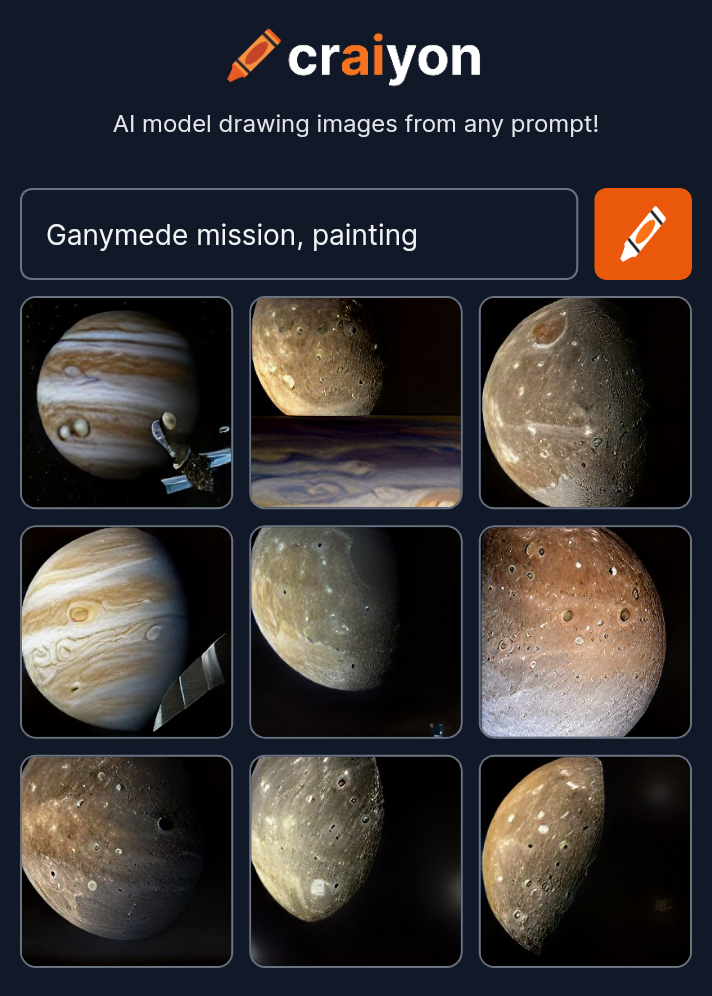The width and height of the screenshot is (712, 996).
Task: View the half-lit orange-tan moon image
Action: [x=585, y=861]
